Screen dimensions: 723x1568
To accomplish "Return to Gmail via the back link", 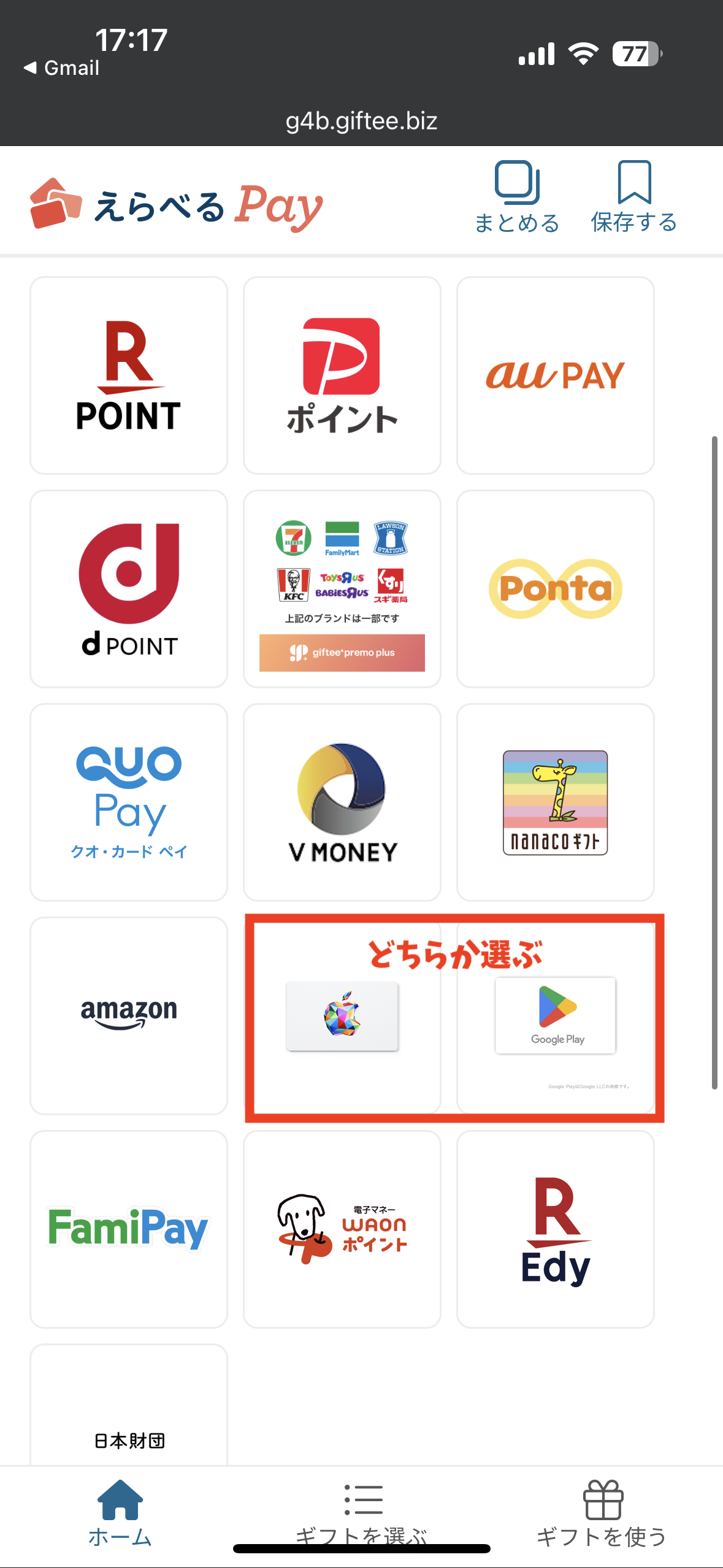I will tap(61, 67).
